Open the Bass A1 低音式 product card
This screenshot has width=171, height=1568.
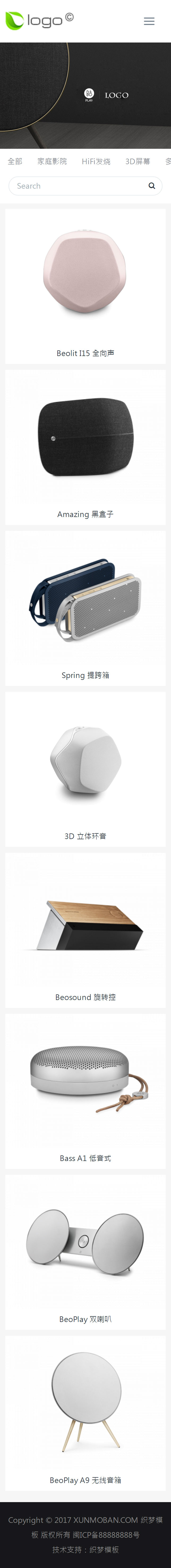[x=85, y=1091]
